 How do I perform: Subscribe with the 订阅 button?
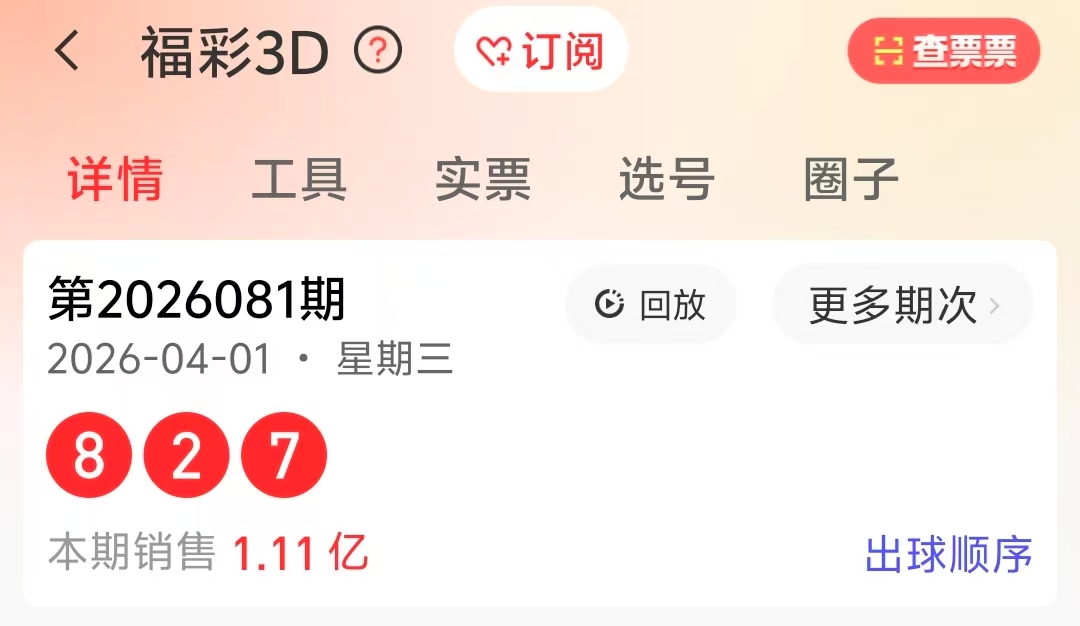coord(541,51)
